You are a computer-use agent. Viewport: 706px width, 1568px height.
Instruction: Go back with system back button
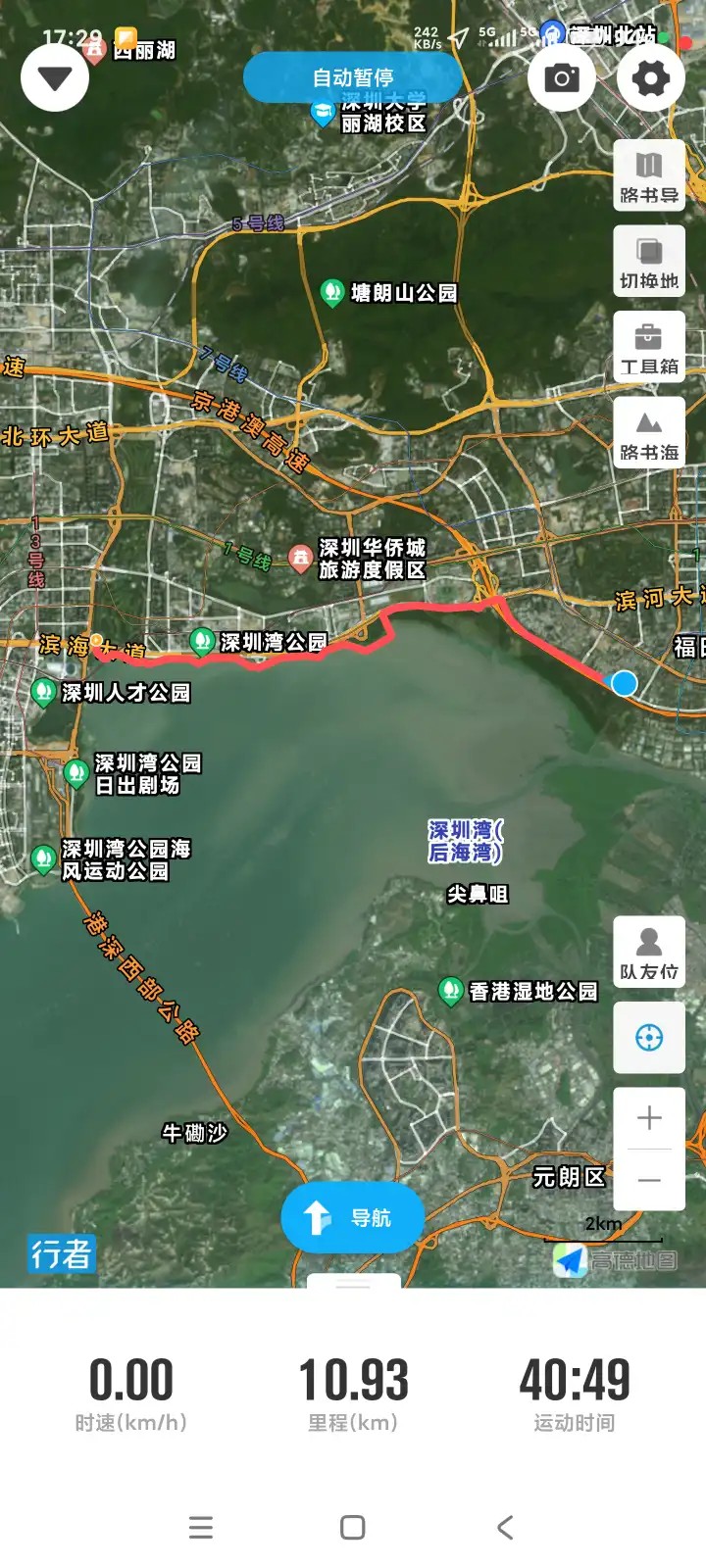505,1527
